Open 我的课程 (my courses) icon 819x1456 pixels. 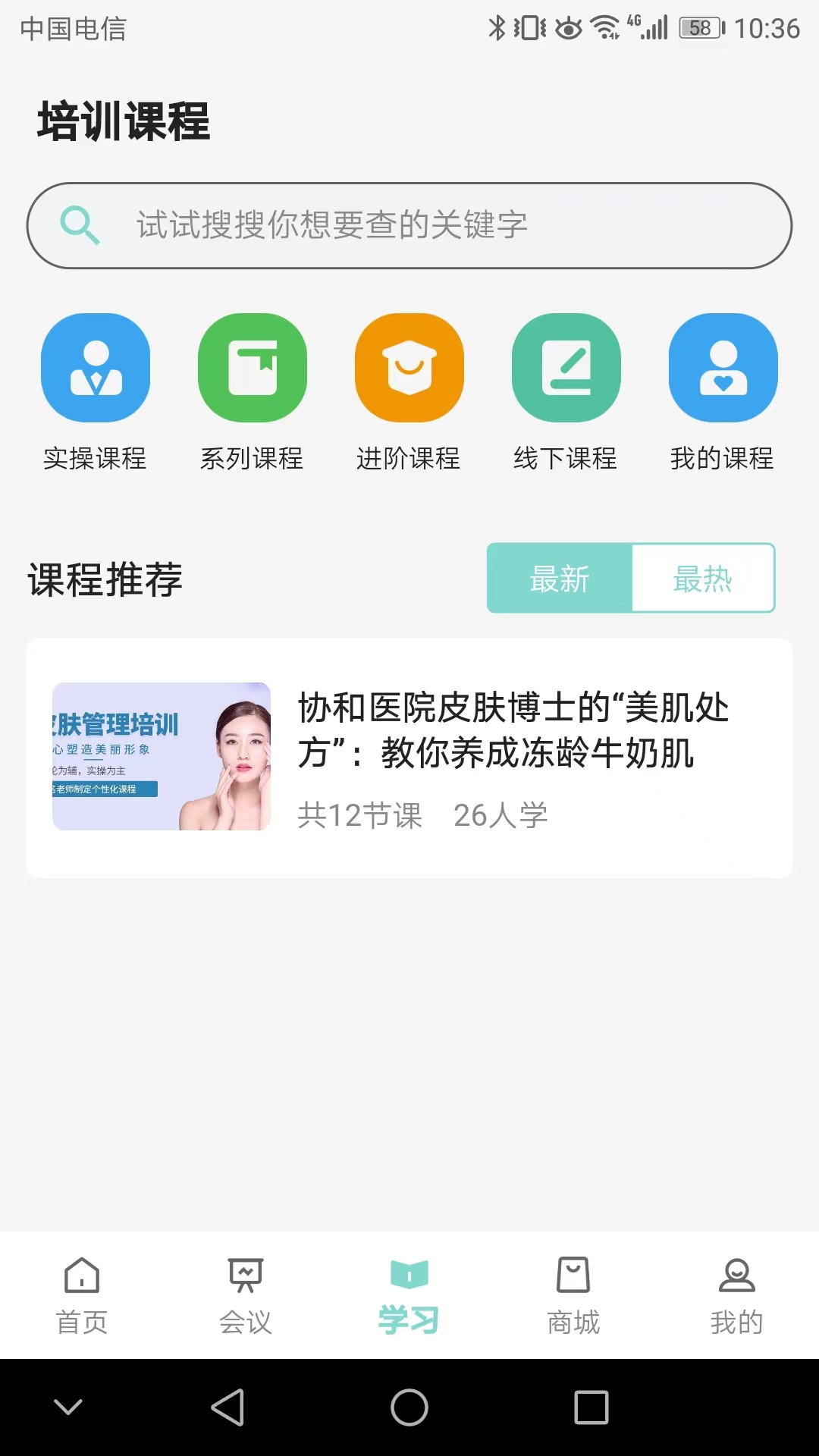click(723, 368)
